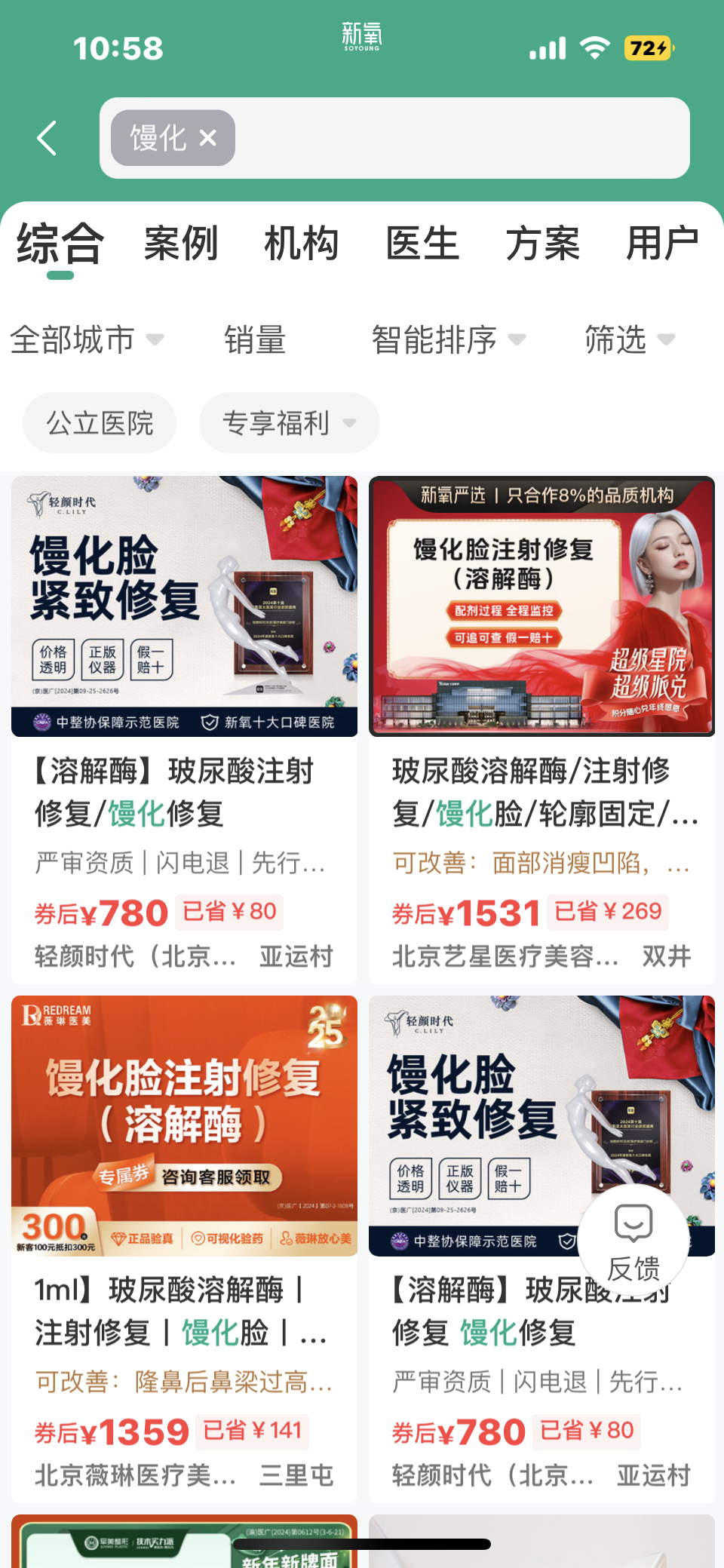This screenshot has height=1568, width=724.
Task: Open the 筛选 filter options
Action: point(629,339)
